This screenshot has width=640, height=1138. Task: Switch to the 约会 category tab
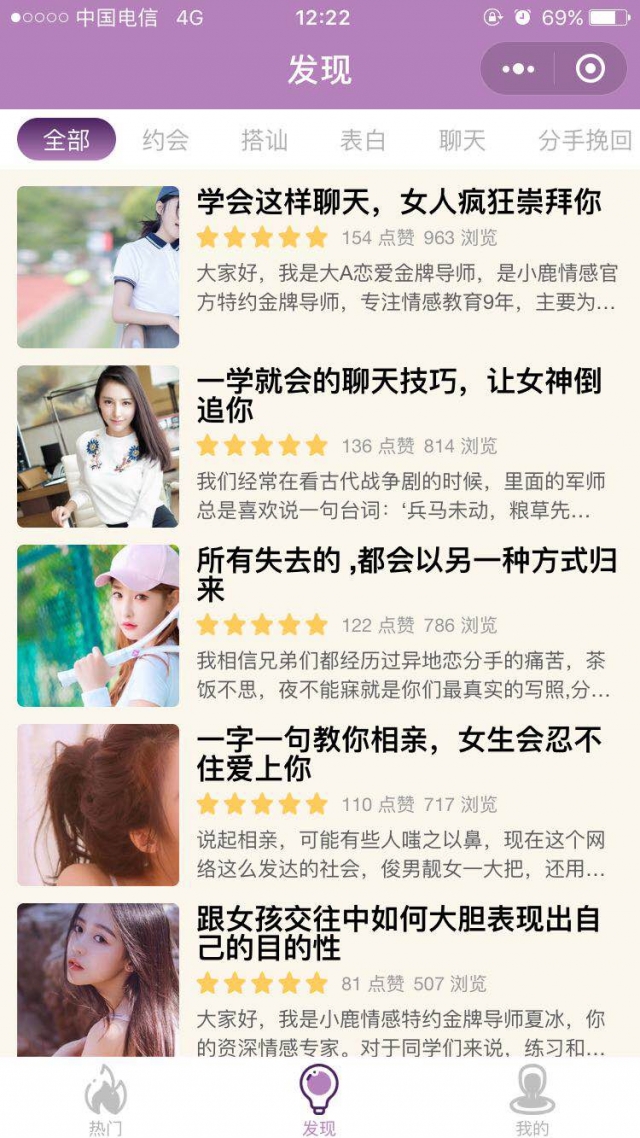165,140
